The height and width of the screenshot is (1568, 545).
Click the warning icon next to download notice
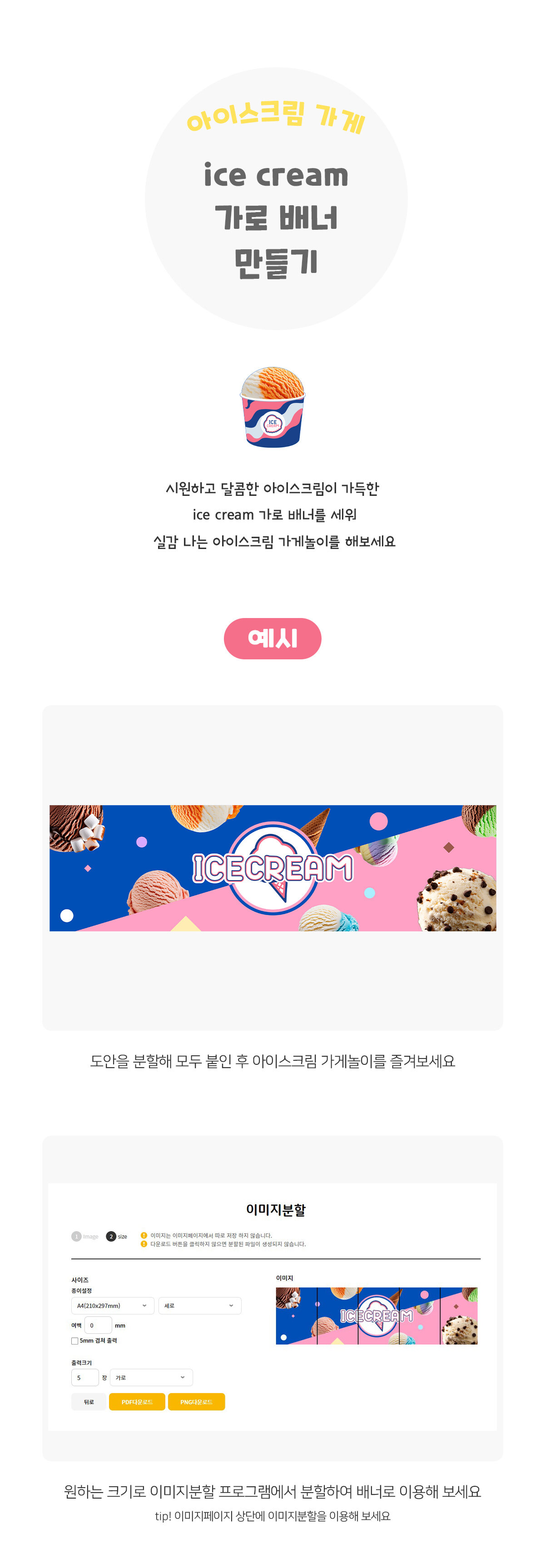tap(144, 1244)
